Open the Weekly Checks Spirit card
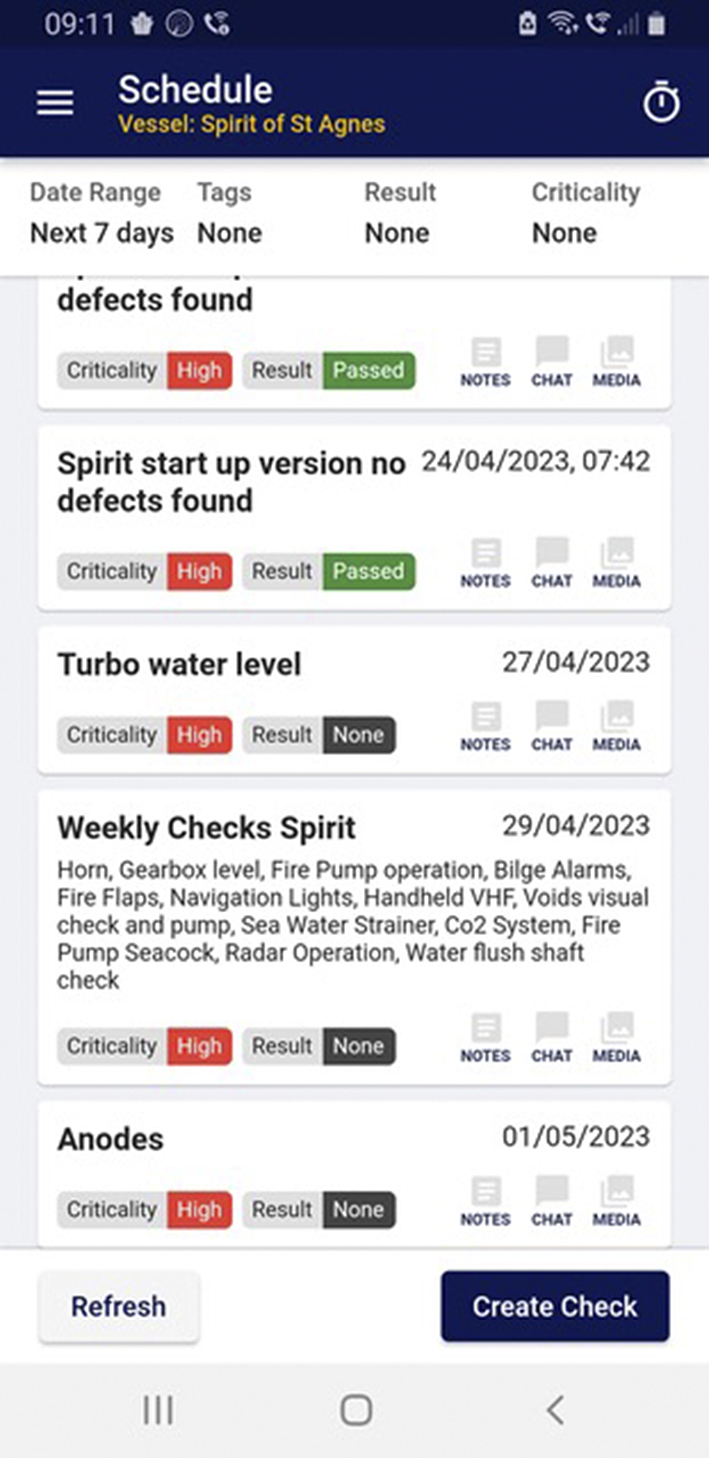The width and height of the screenshot is (709, 1458). tap(354, 937)
